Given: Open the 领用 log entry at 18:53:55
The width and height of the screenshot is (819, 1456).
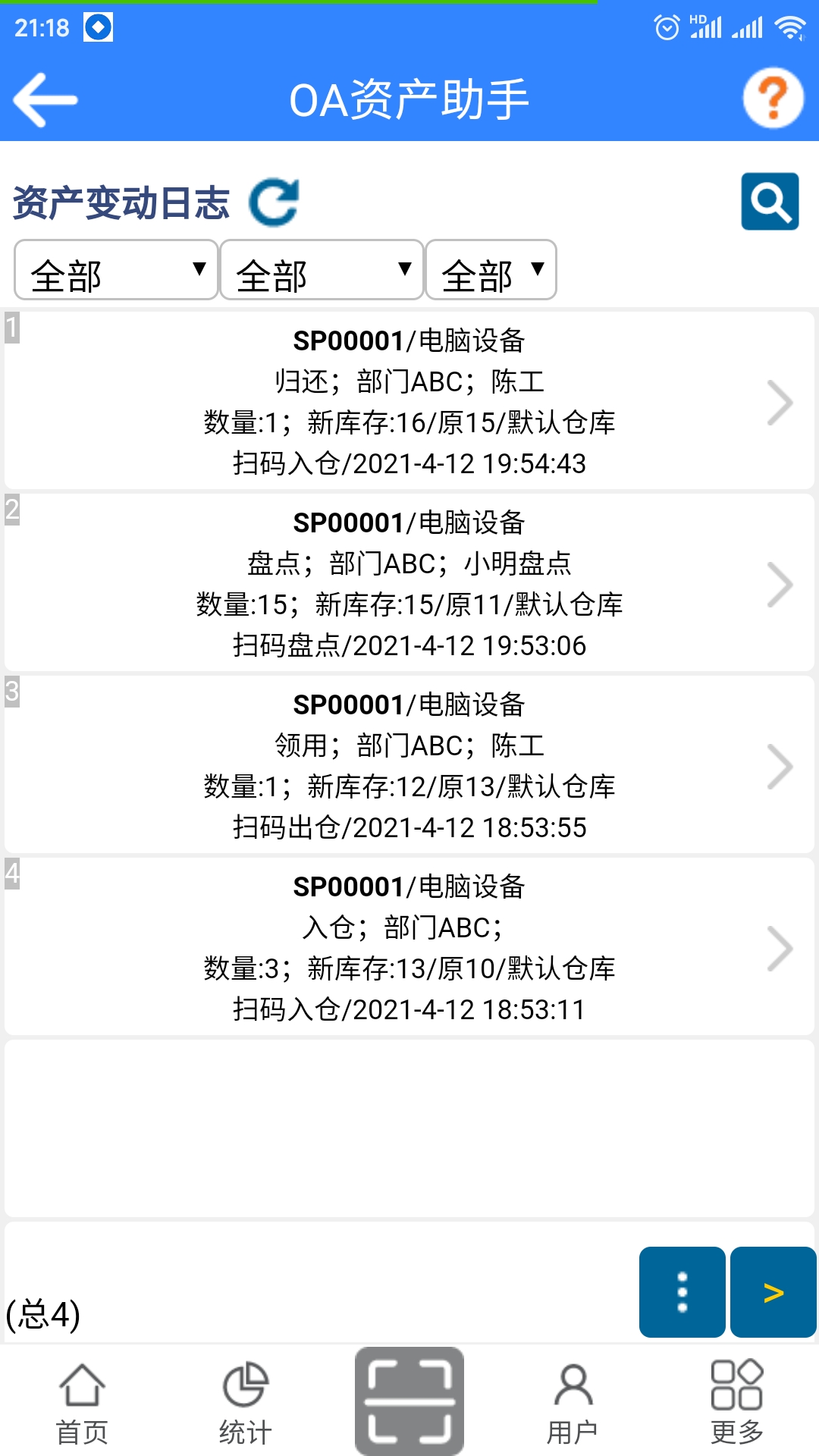Looking at the screenshot, I should point(409,765).
